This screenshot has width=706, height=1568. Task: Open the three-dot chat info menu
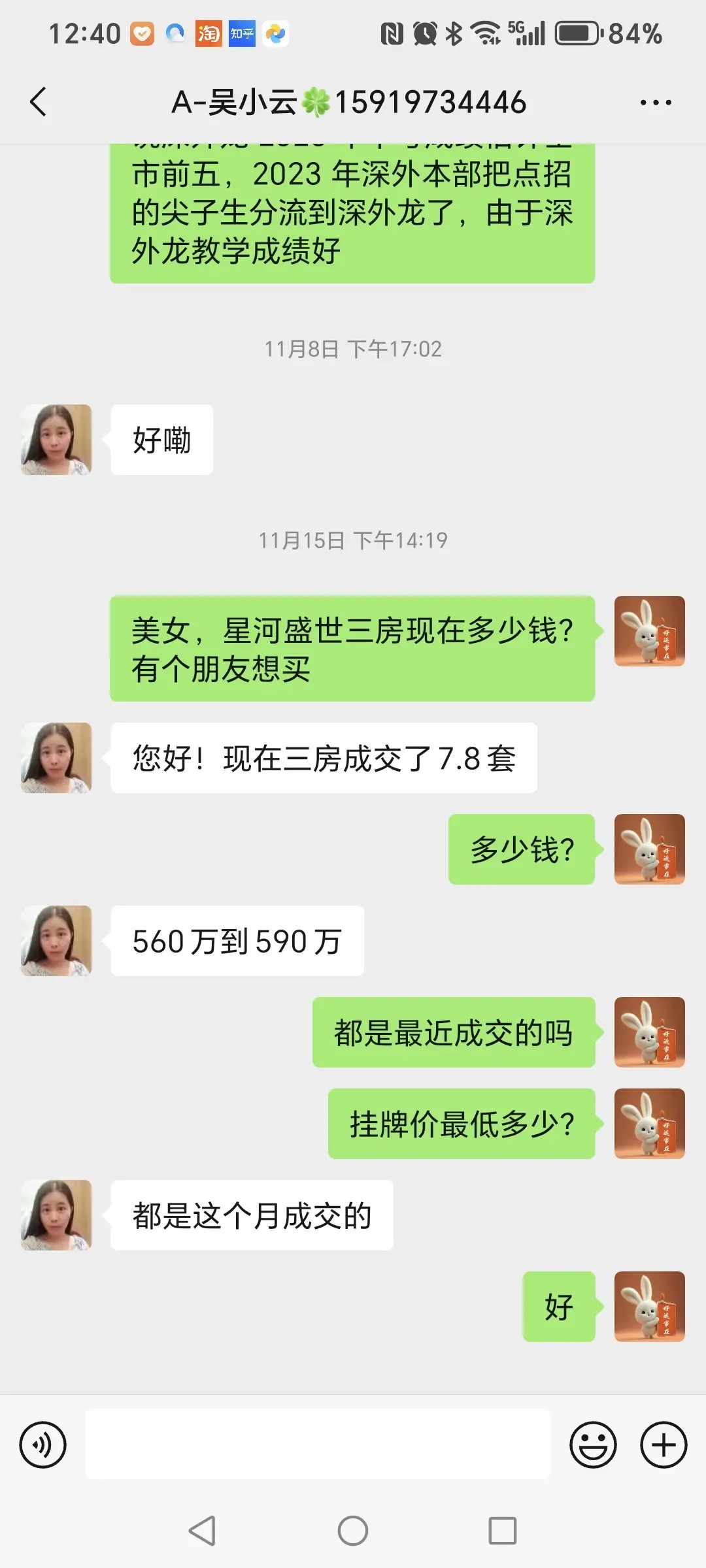tap(655, 103)
